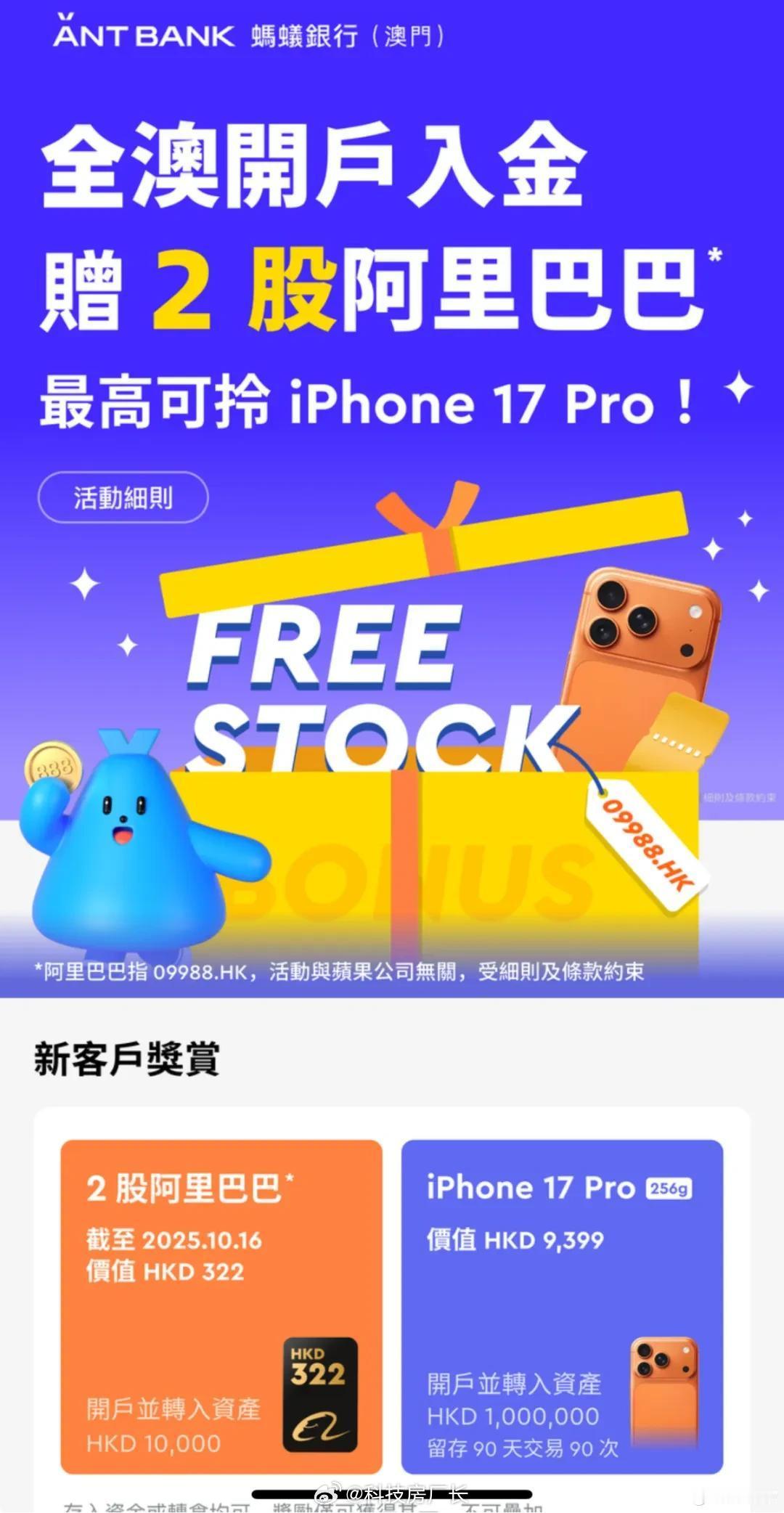Open the 活動細則 details button
The height and width of the screenshot is (1513, 784).
(122, 498)
